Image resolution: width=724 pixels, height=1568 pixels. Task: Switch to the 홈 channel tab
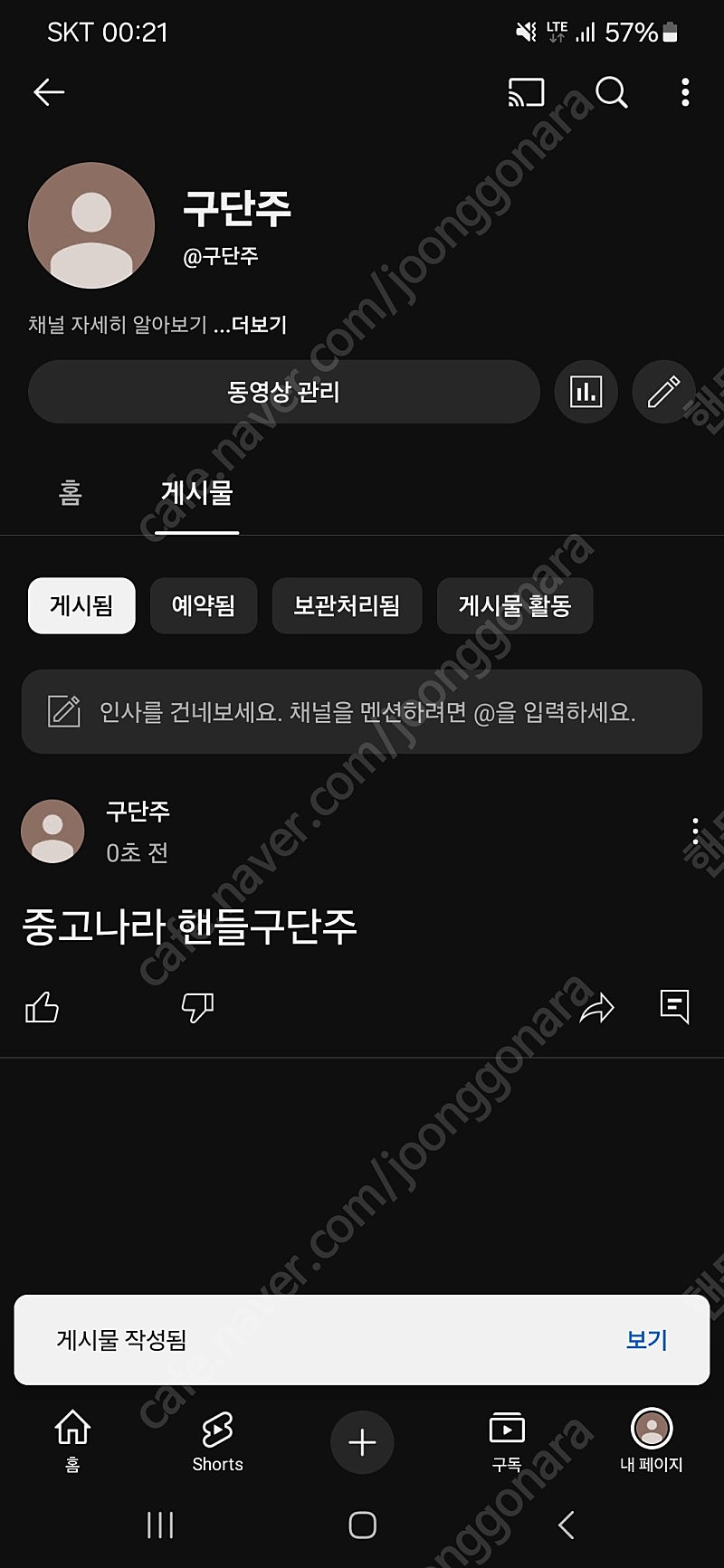(71, 493)
